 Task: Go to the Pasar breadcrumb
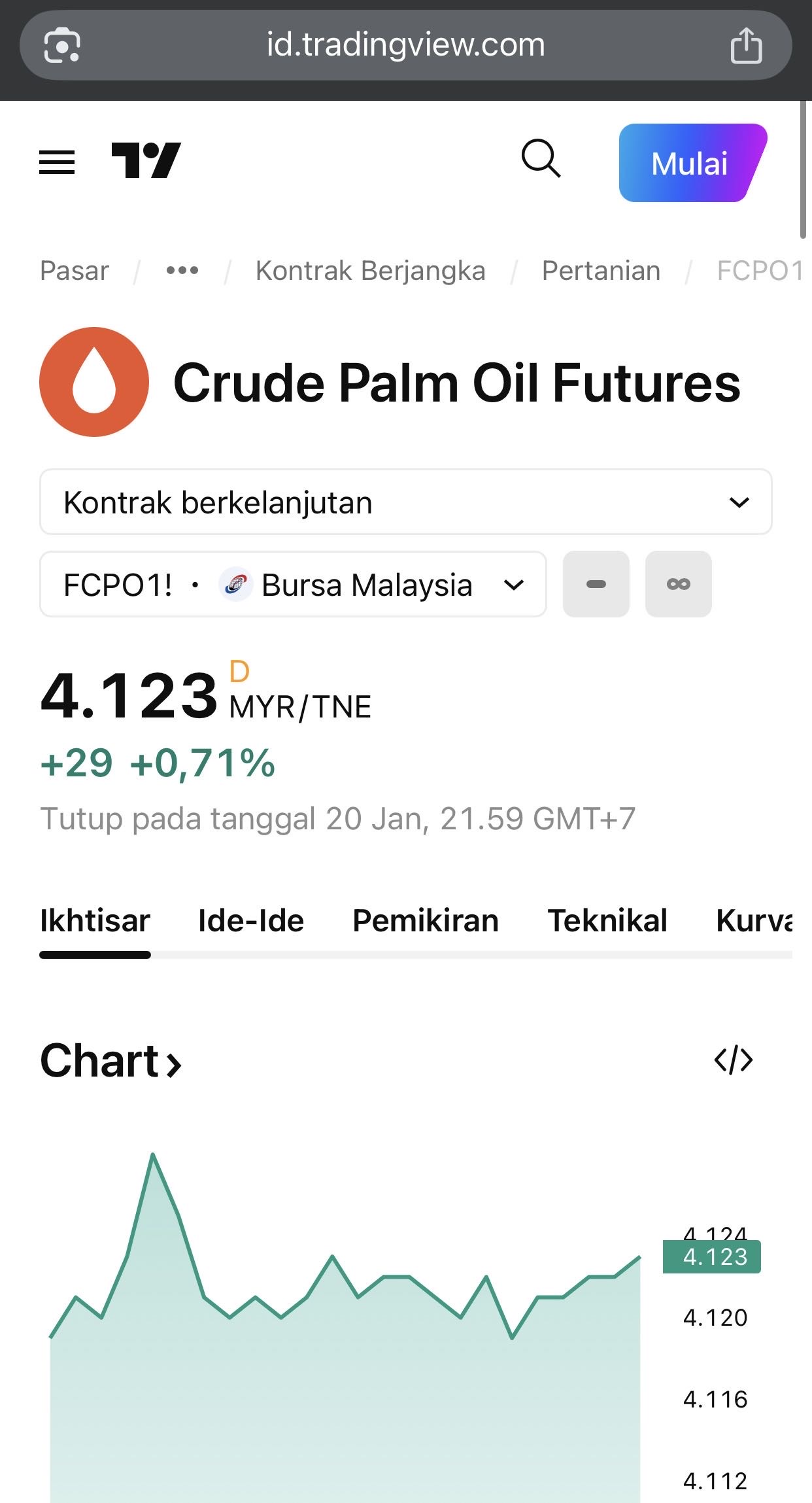pos(75,271)
